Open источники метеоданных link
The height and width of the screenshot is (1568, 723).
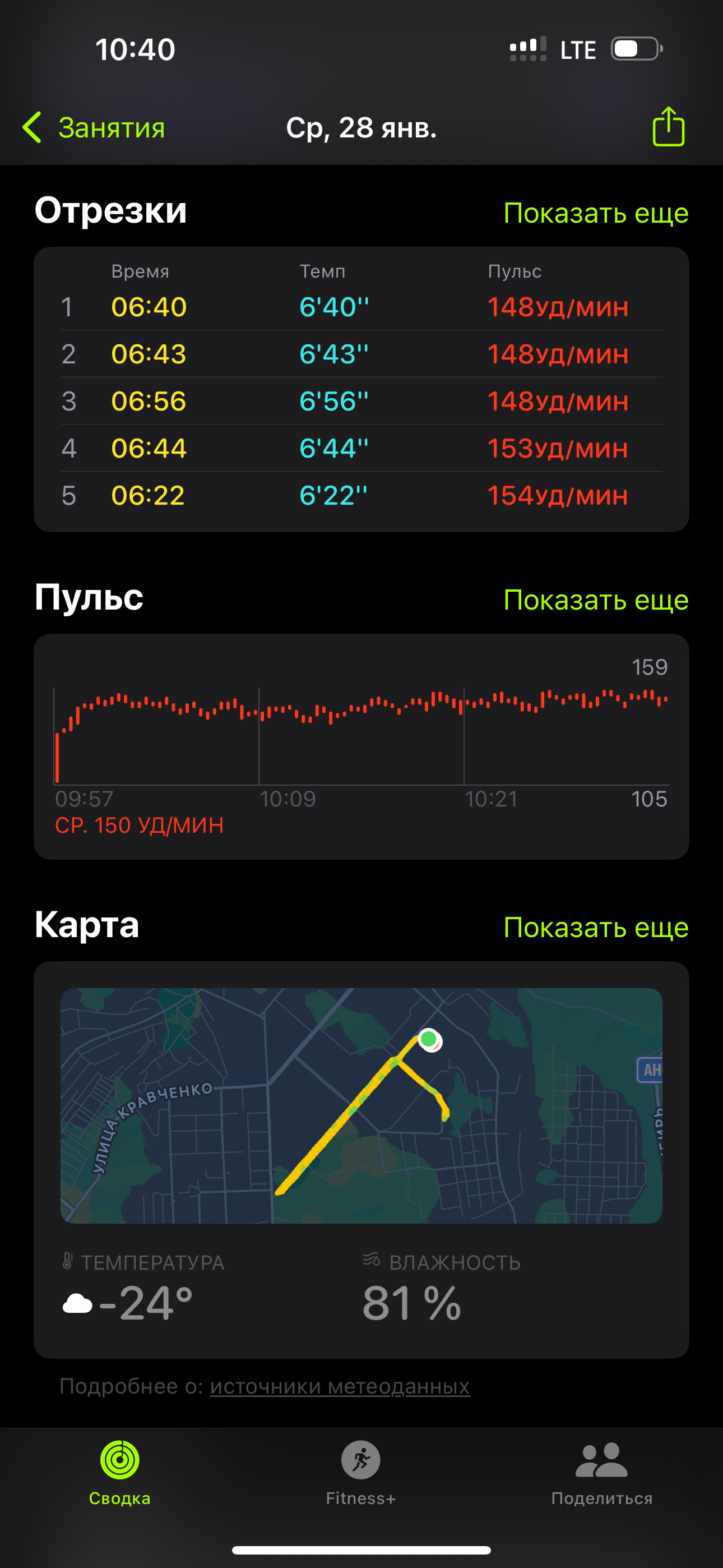[340, 1386]
